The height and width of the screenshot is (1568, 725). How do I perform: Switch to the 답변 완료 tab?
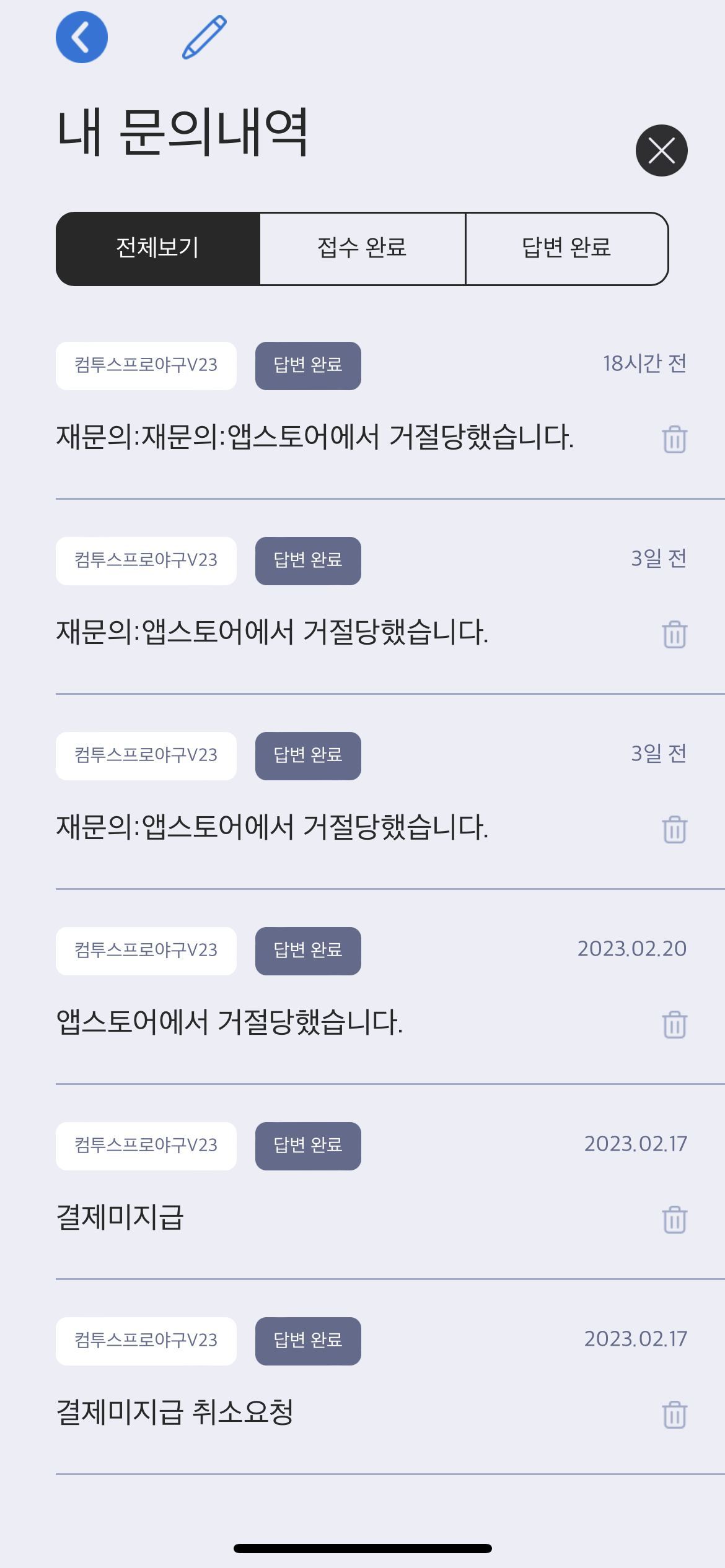pyautogui.click(x=566, y=248)
